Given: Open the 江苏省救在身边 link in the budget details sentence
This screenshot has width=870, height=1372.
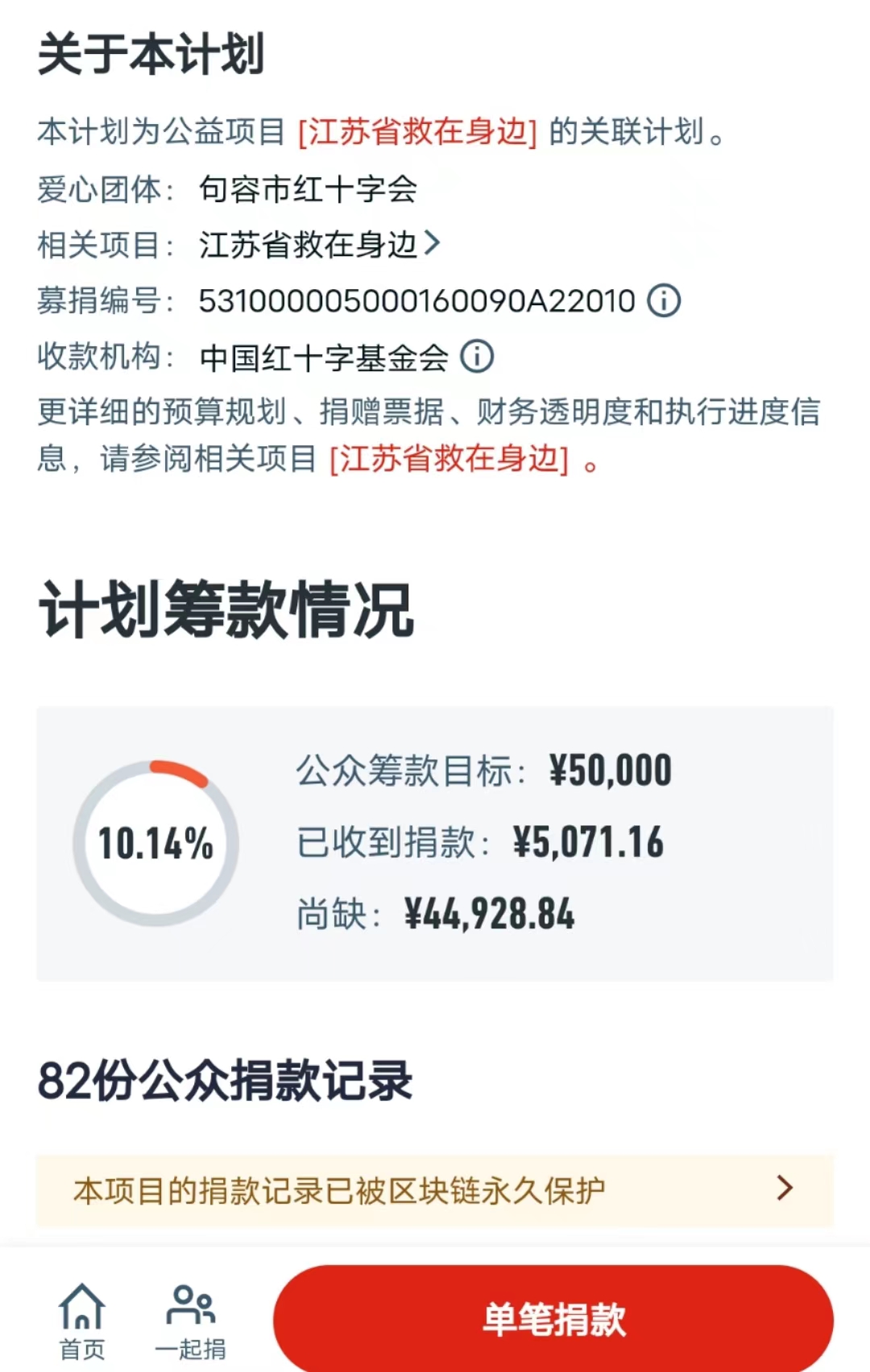Looking at the screenshot, I should (x=449, y=460).
